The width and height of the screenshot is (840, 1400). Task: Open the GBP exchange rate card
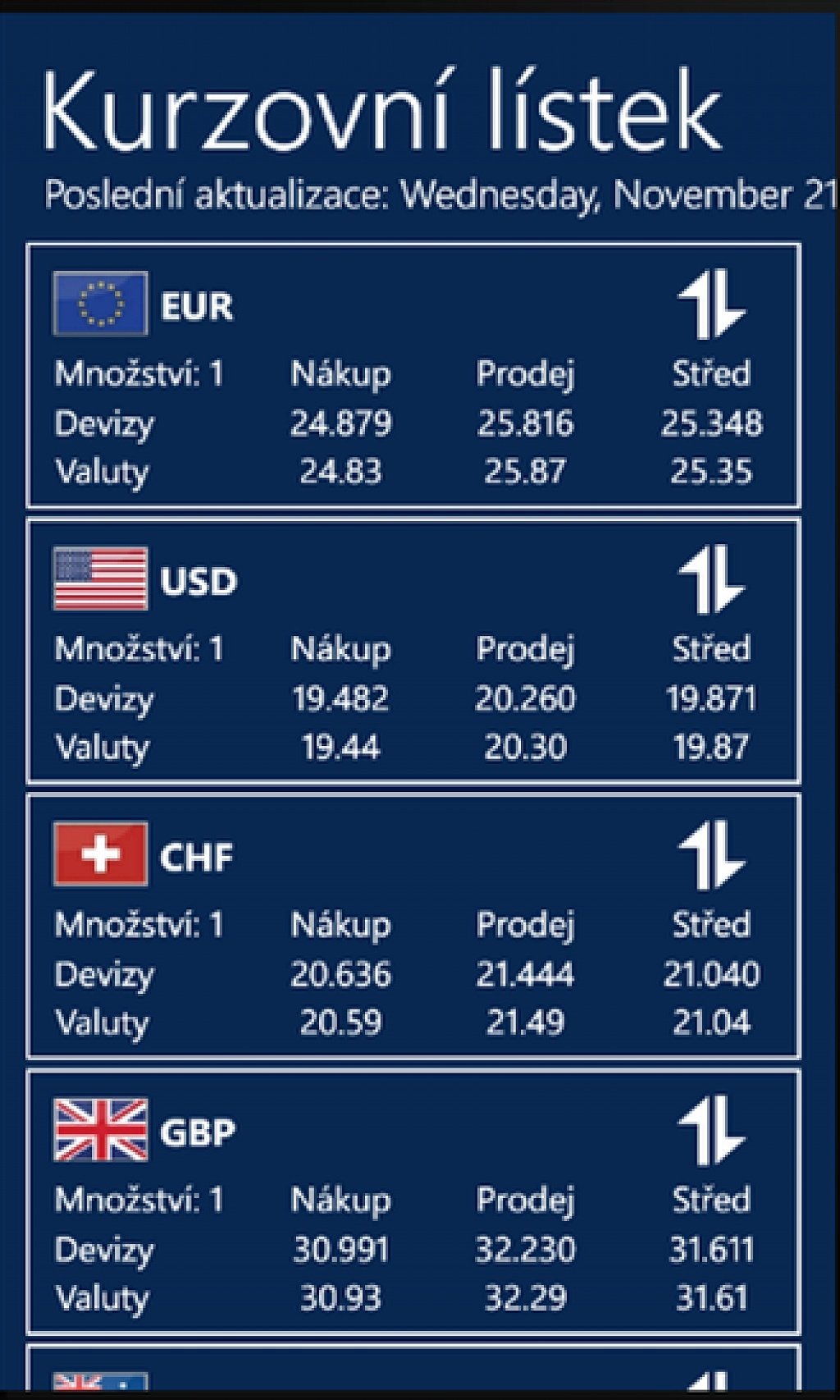[413, 1201]
